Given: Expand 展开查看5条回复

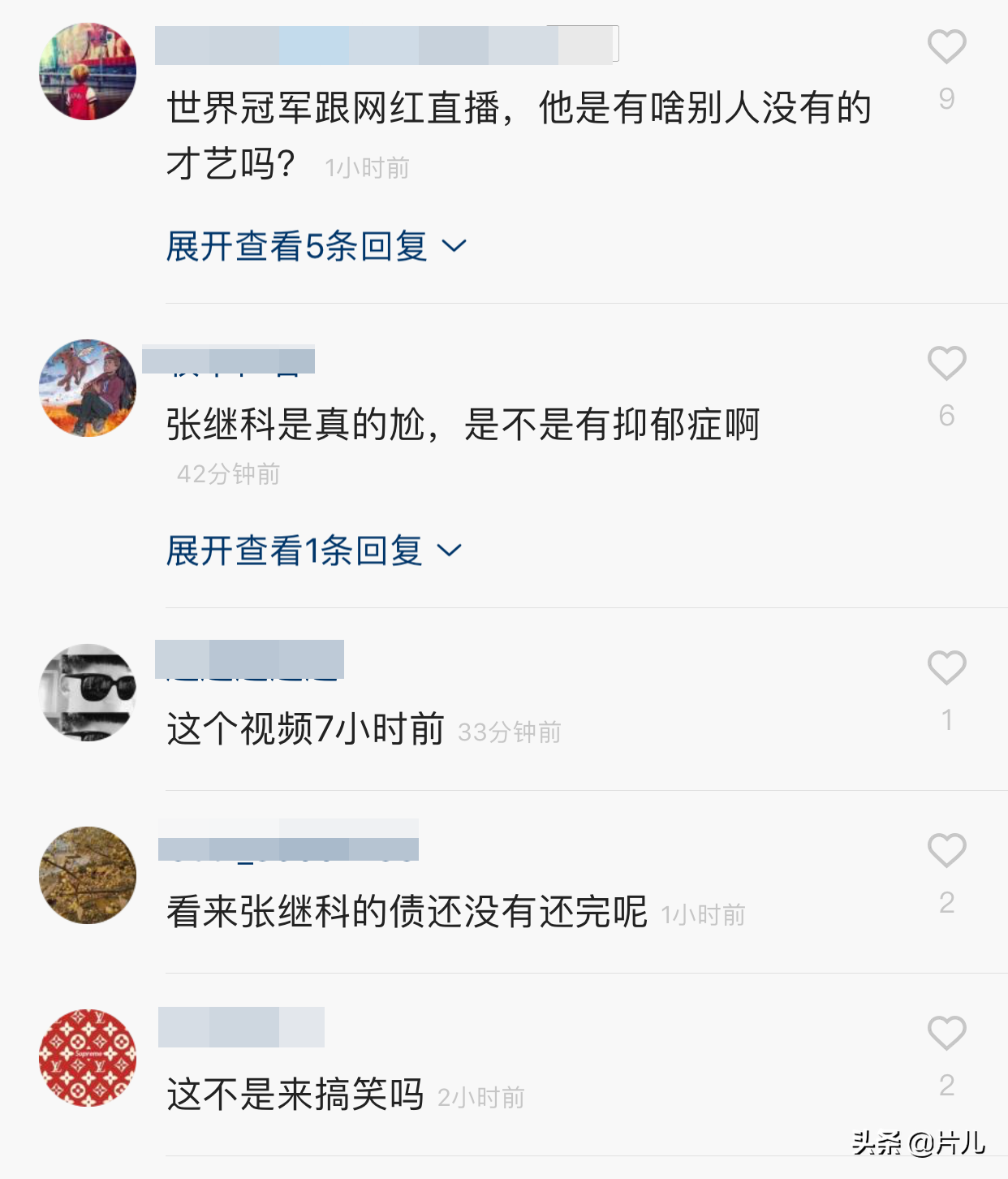Looking at the screenshot, I should 316,246.
